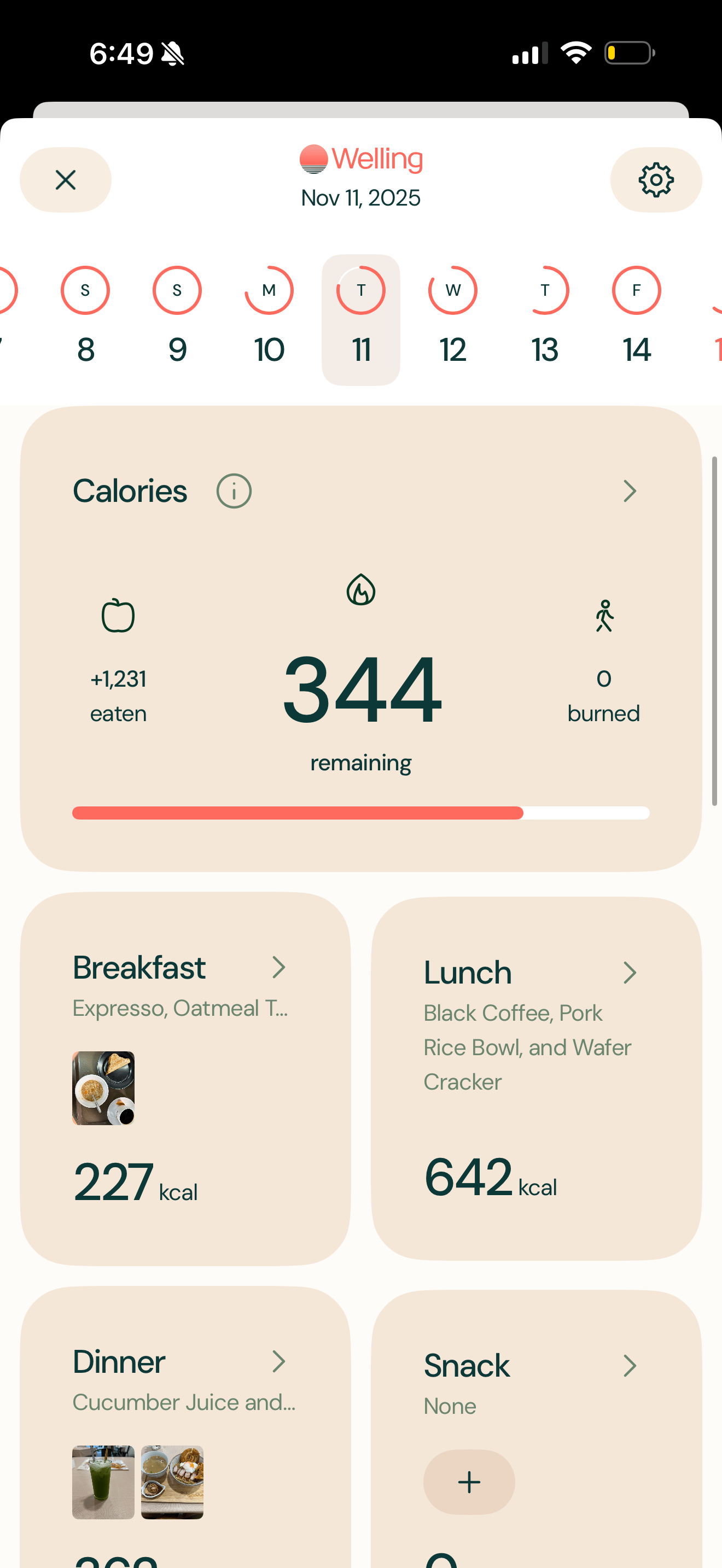The image size is (722, 1568).
Task: Show the Calories info tooltip
Action: click(234, 491)
